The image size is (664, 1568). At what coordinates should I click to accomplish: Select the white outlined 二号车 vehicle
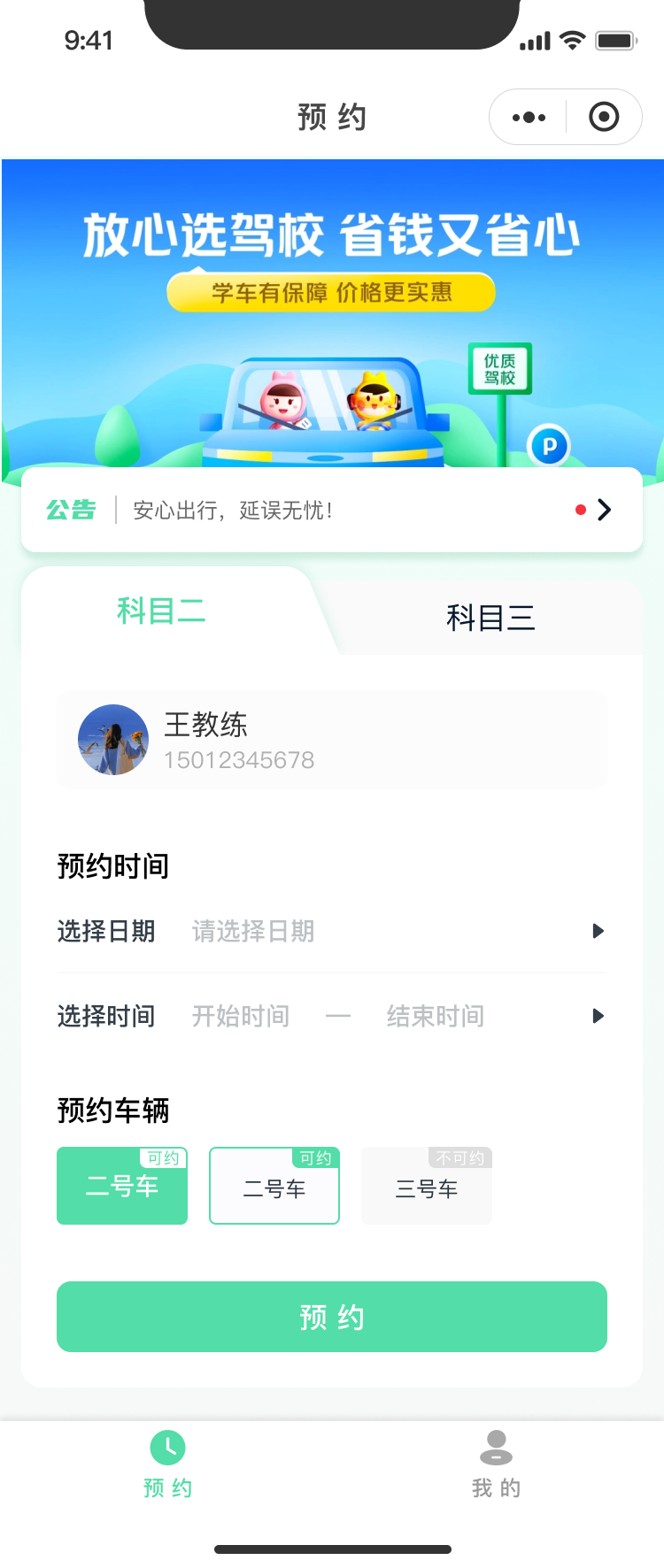pyautogui.click(x=274, y=1187)
